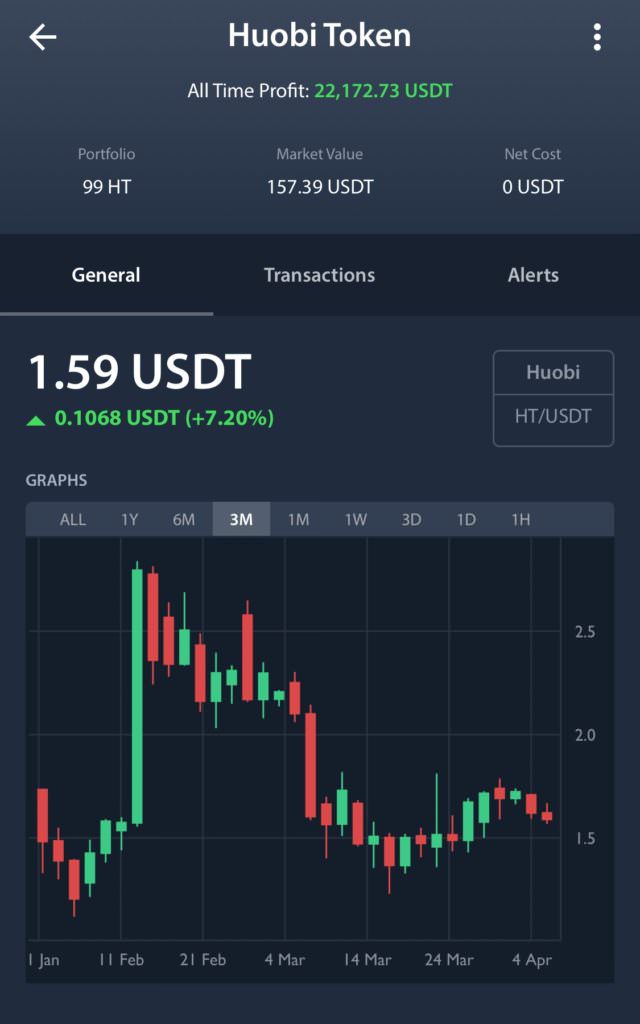The image size is (640, 1024).
Task: Show the ALL time range graph
Action: pos(73,520)
